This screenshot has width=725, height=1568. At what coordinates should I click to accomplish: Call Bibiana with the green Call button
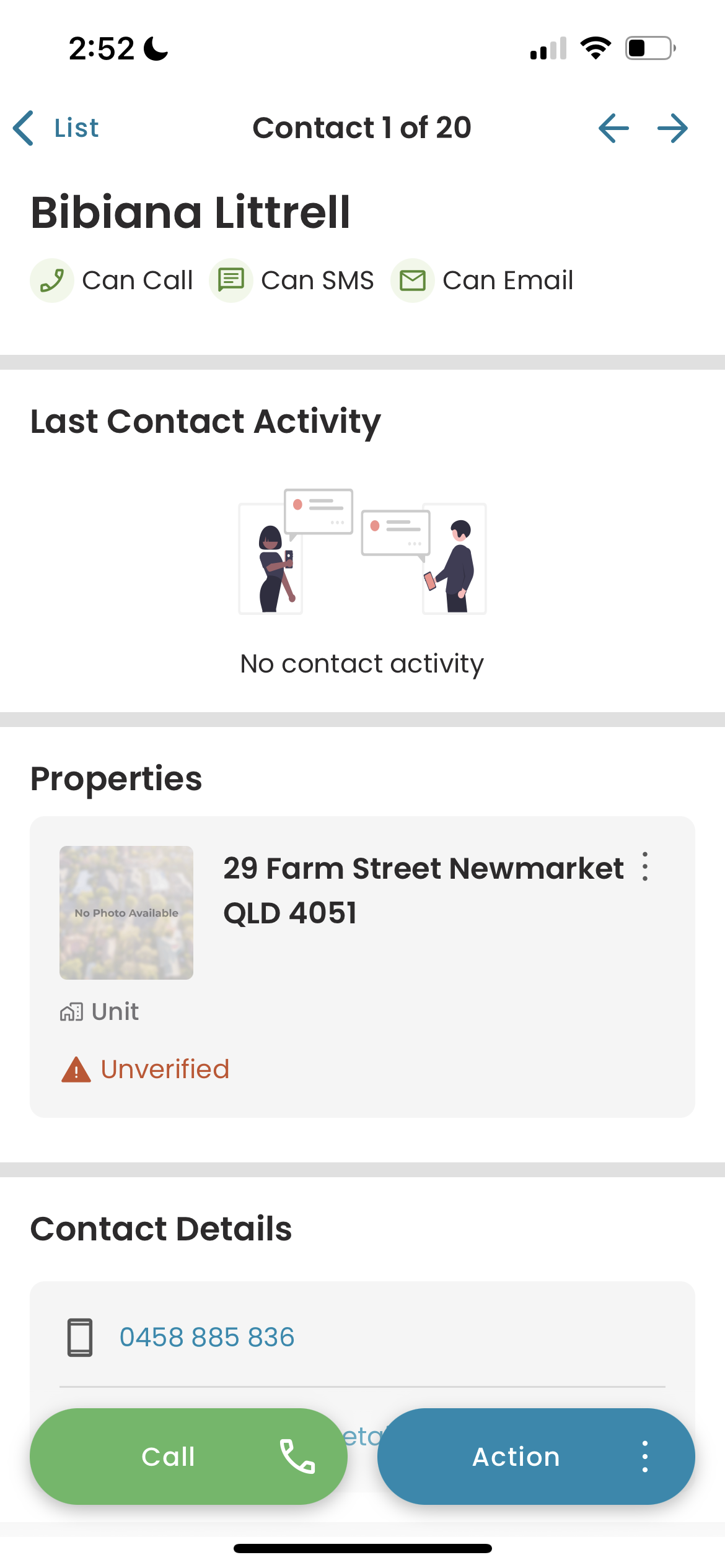pos(188,1456)
